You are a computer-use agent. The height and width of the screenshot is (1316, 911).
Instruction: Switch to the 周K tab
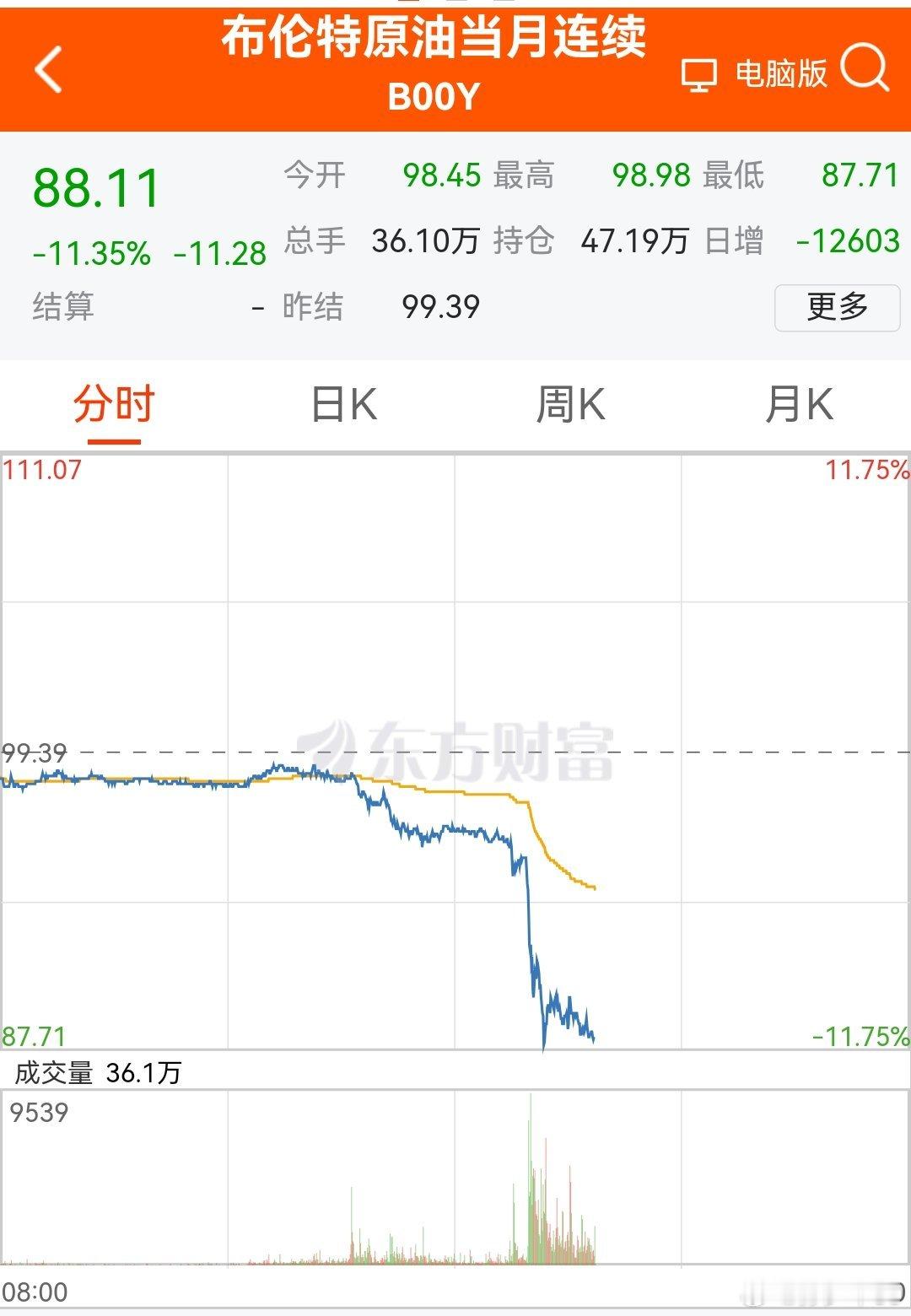[x=569, y=405]
